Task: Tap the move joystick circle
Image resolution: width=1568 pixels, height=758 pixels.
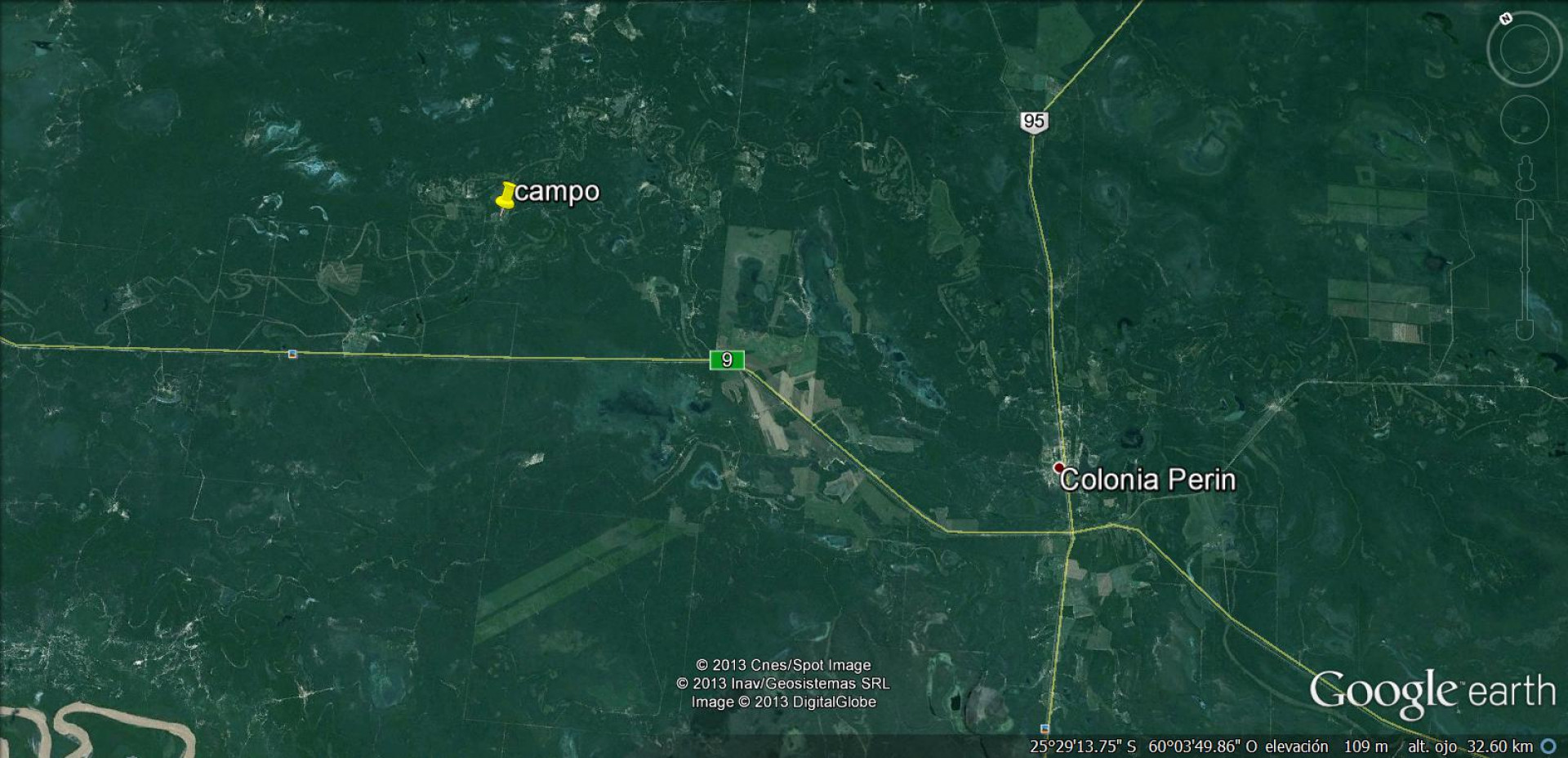Action: 1524,119
